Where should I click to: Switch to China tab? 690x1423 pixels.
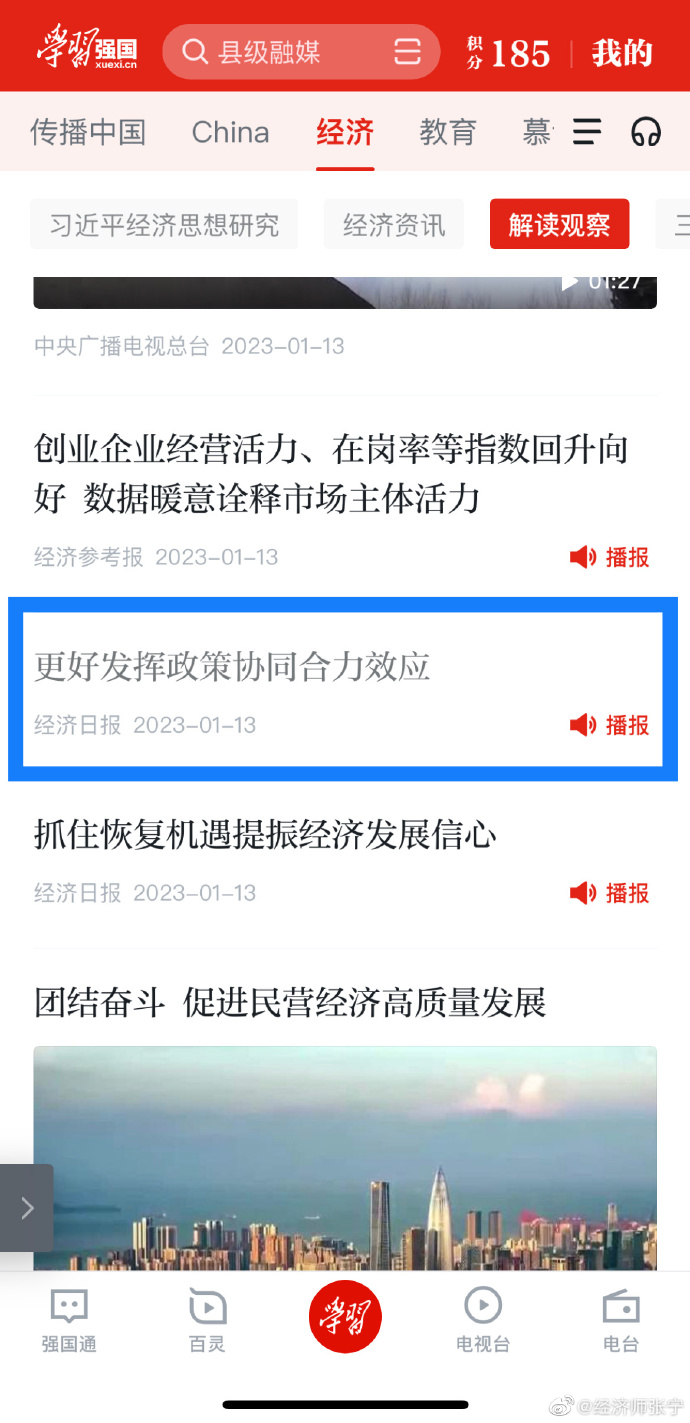click(230, 132)
